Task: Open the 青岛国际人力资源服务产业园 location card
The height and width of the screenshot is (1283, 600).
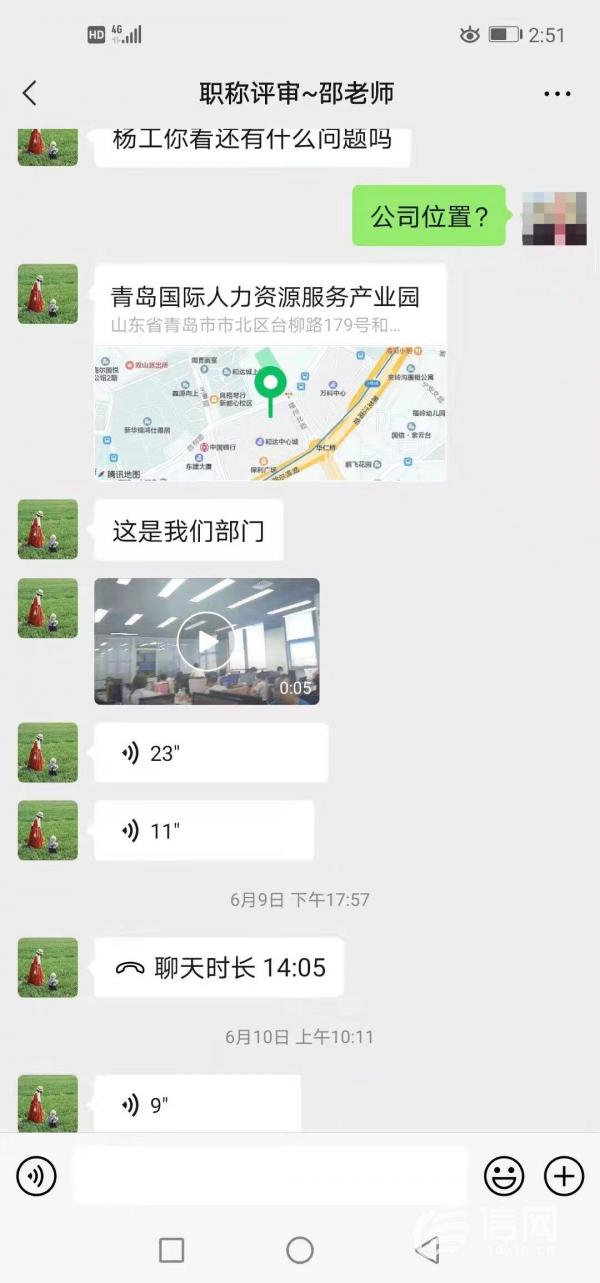Action: pyautogui.click(x=270, y=372)
